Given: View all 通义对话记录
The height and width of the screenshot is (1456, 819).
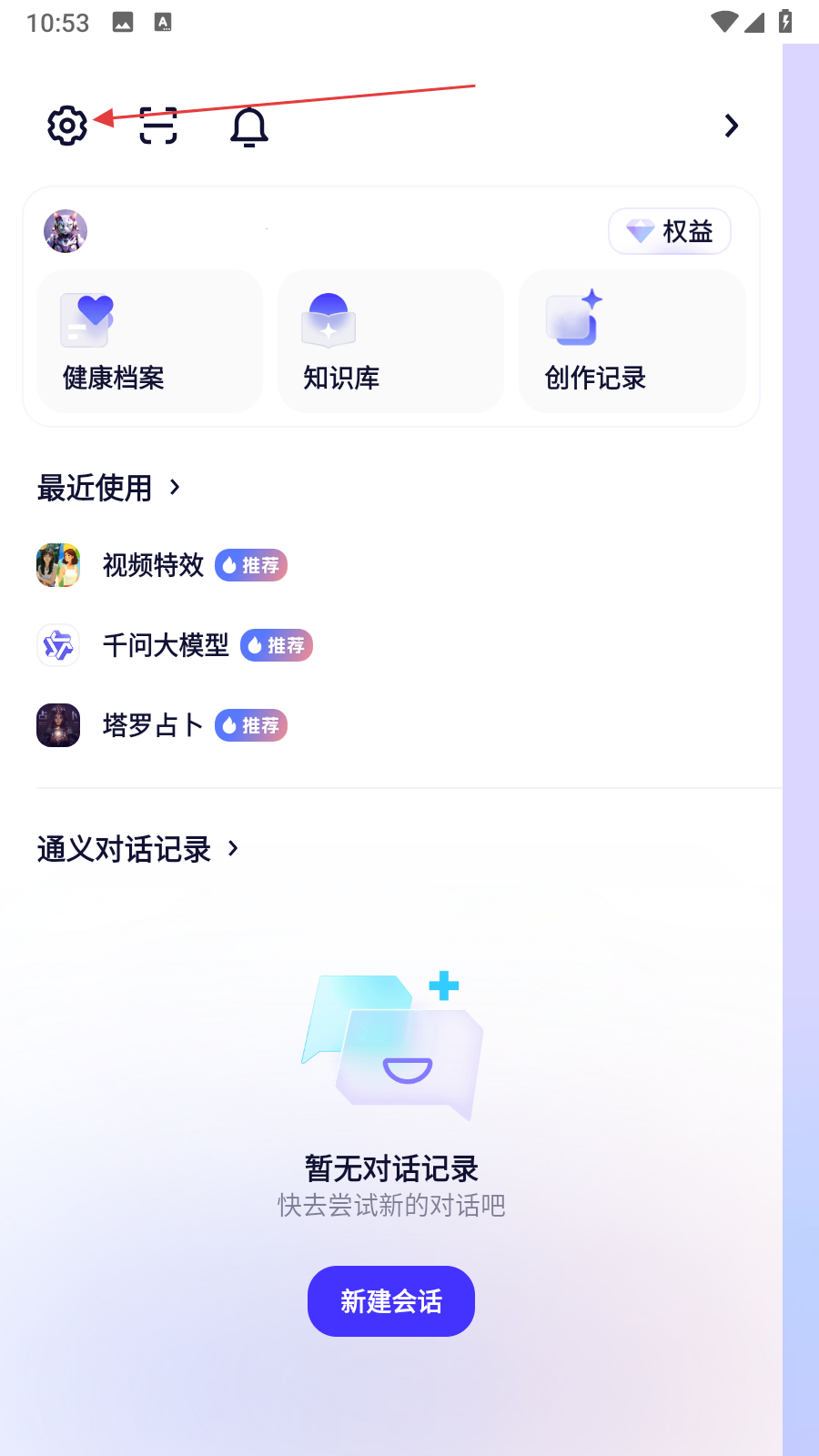Looking at the screenshot, I should tap(138, 849).
